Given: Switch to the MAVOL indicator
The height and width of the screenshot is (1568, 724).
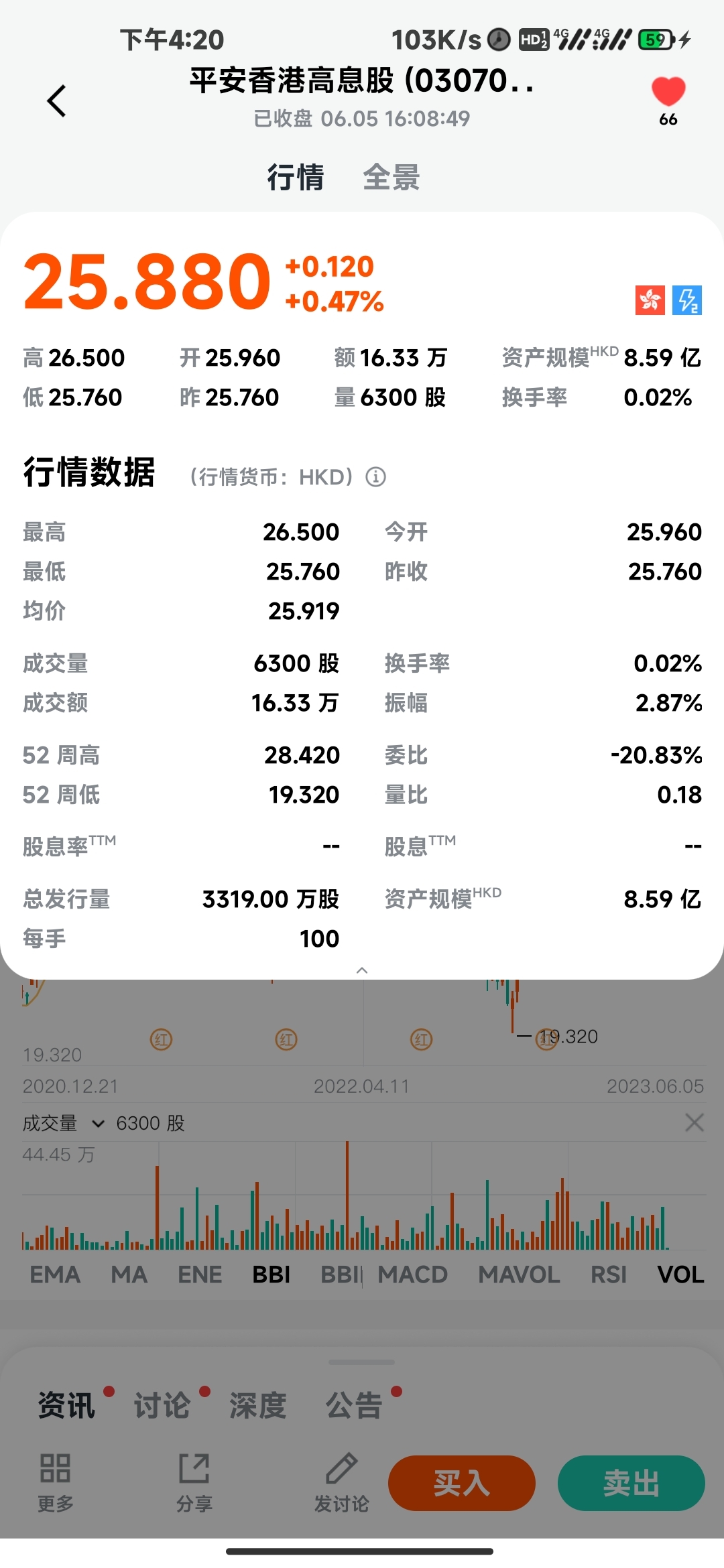Looking at the screenshot, I should 519,1275.
